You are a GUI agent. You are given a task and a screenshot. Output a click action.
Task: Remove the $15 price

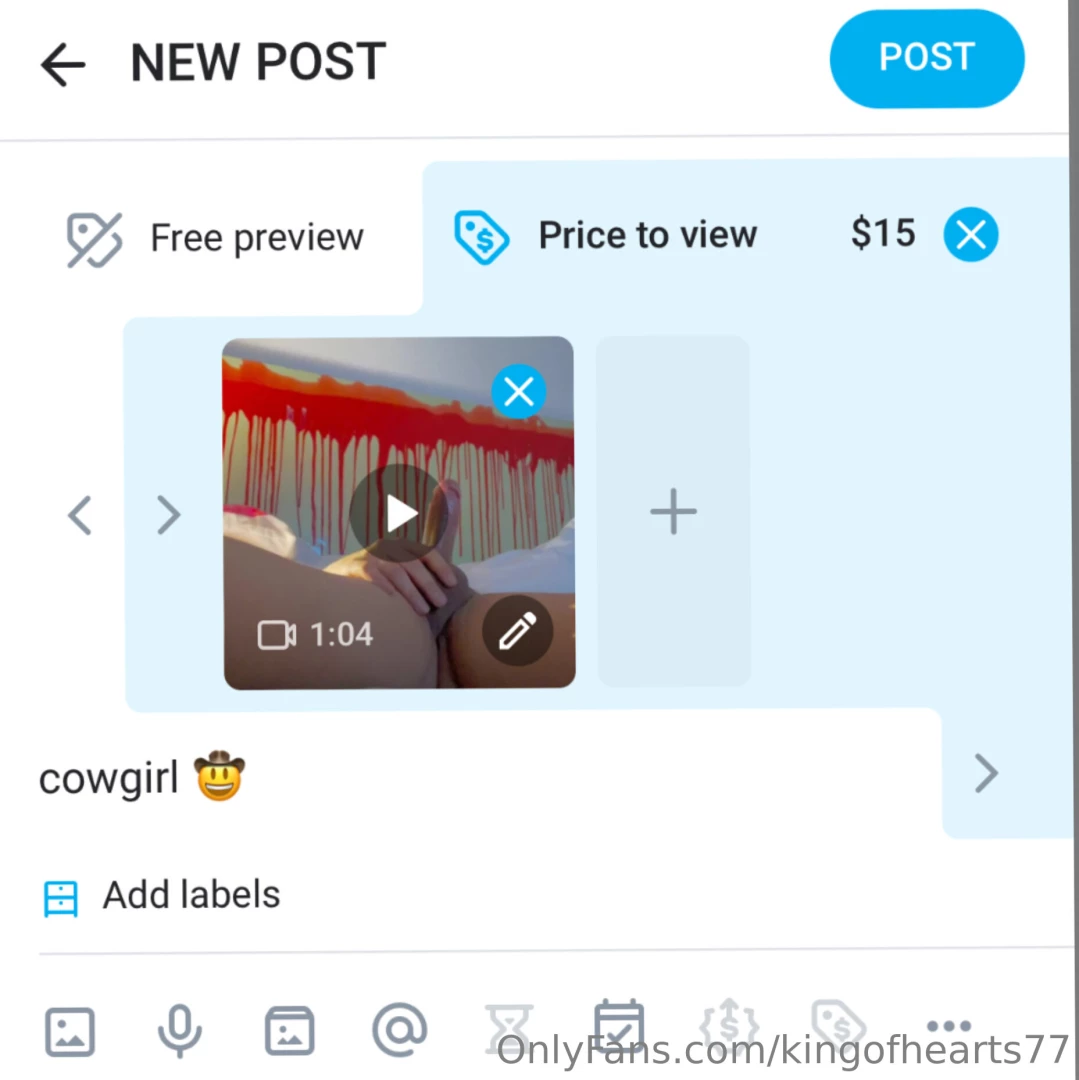coord(970,236)
